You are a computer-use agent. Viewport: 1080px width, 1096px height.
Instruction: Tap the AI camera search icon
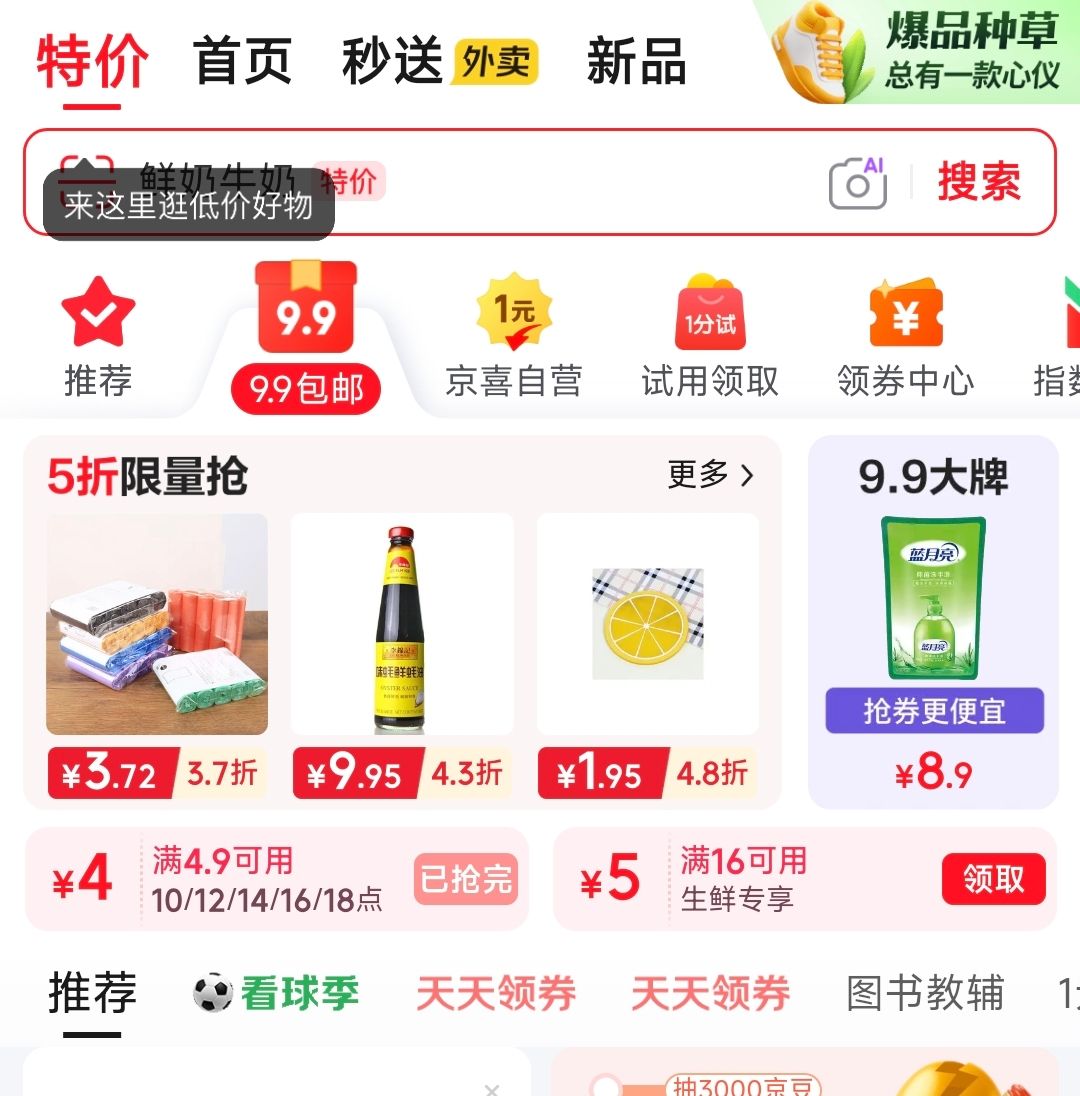click(858, 182)
